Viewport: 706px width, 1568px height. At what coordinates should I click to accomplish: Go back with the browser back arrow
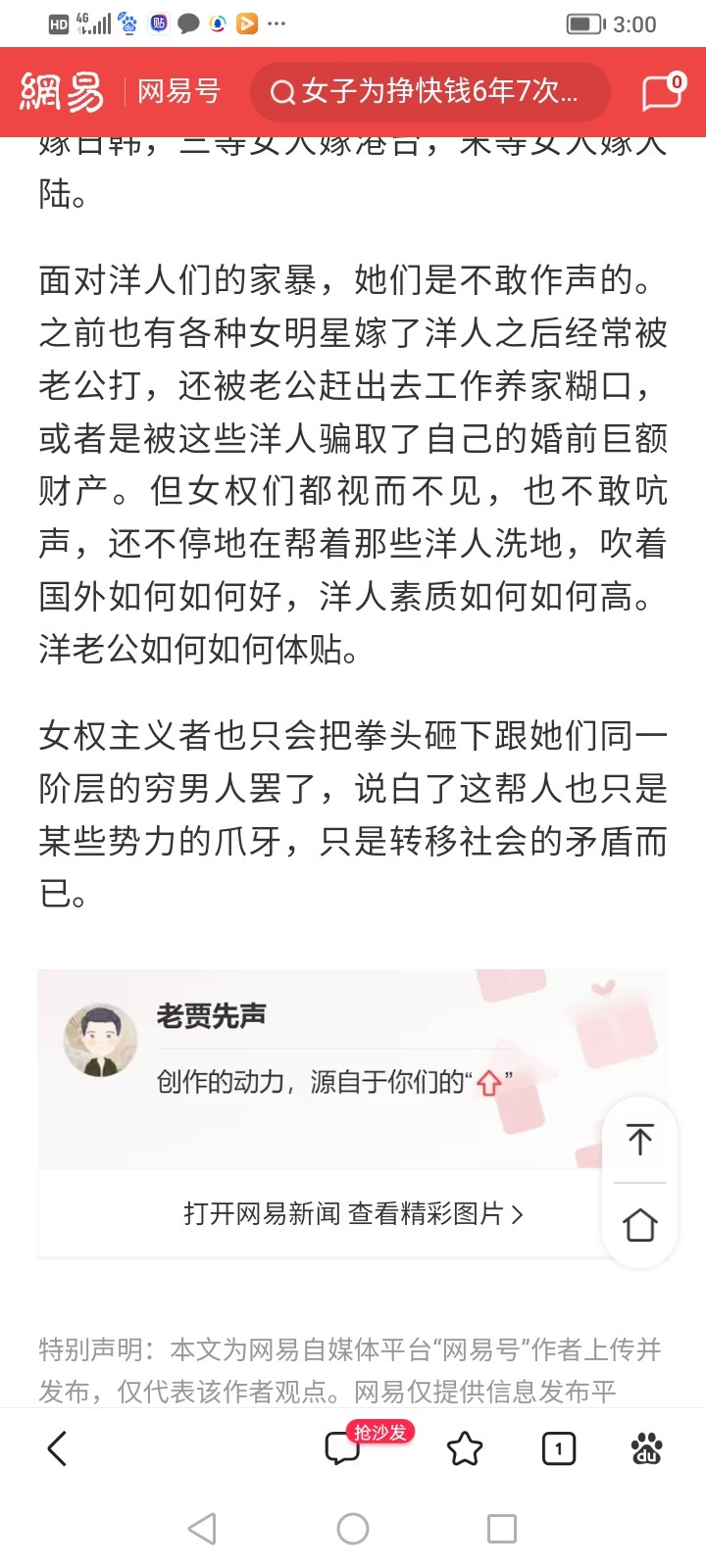click(57, 1448)
